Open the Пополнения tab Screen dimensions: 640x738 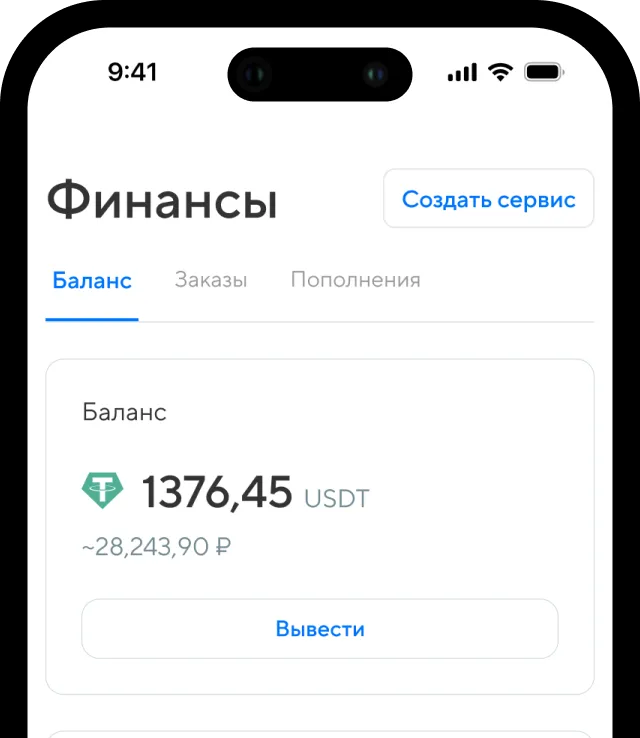pos(355,280)
